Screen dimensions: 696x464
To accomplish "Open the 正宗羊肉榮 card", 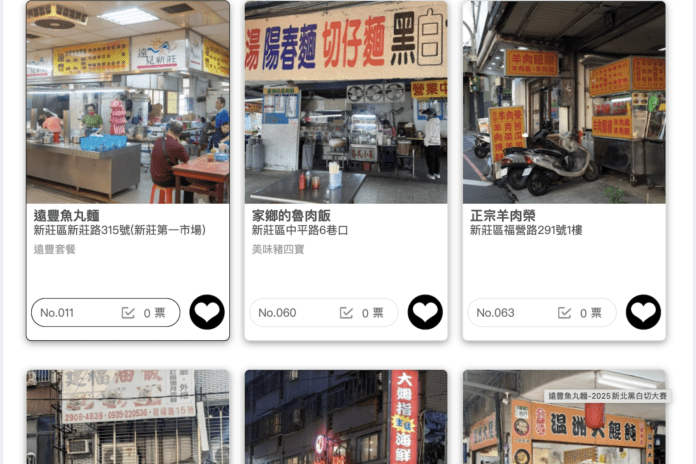I will coord(564,103).
